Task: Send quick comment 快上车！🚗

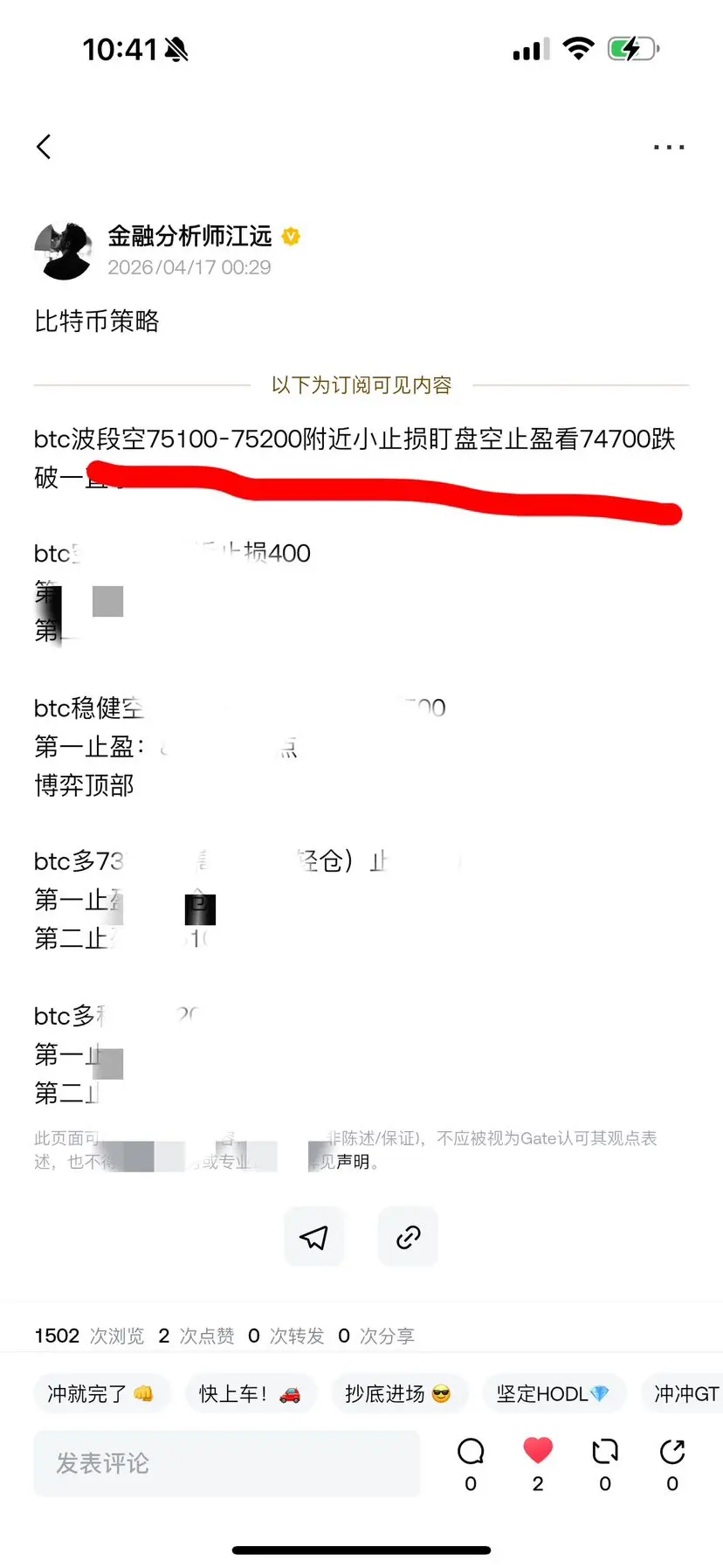Action: (x=251, y=1393)
